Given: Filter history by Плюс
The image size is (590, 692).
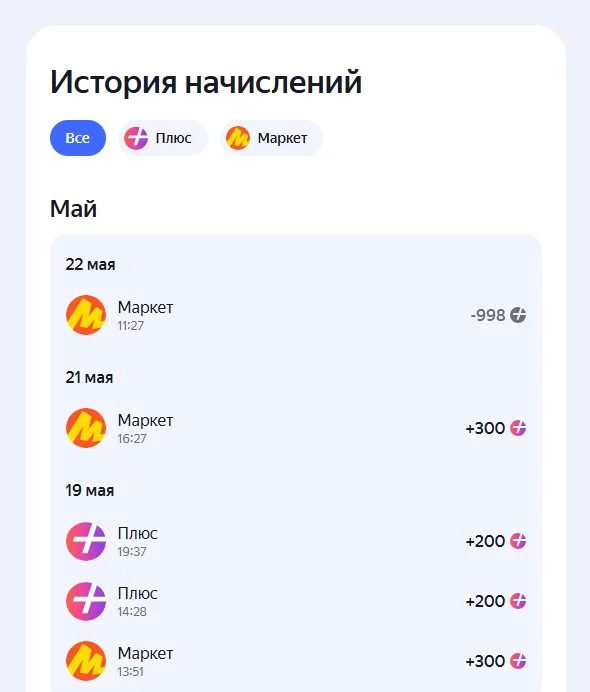Looking at the screenshot, I should point(162,138).
